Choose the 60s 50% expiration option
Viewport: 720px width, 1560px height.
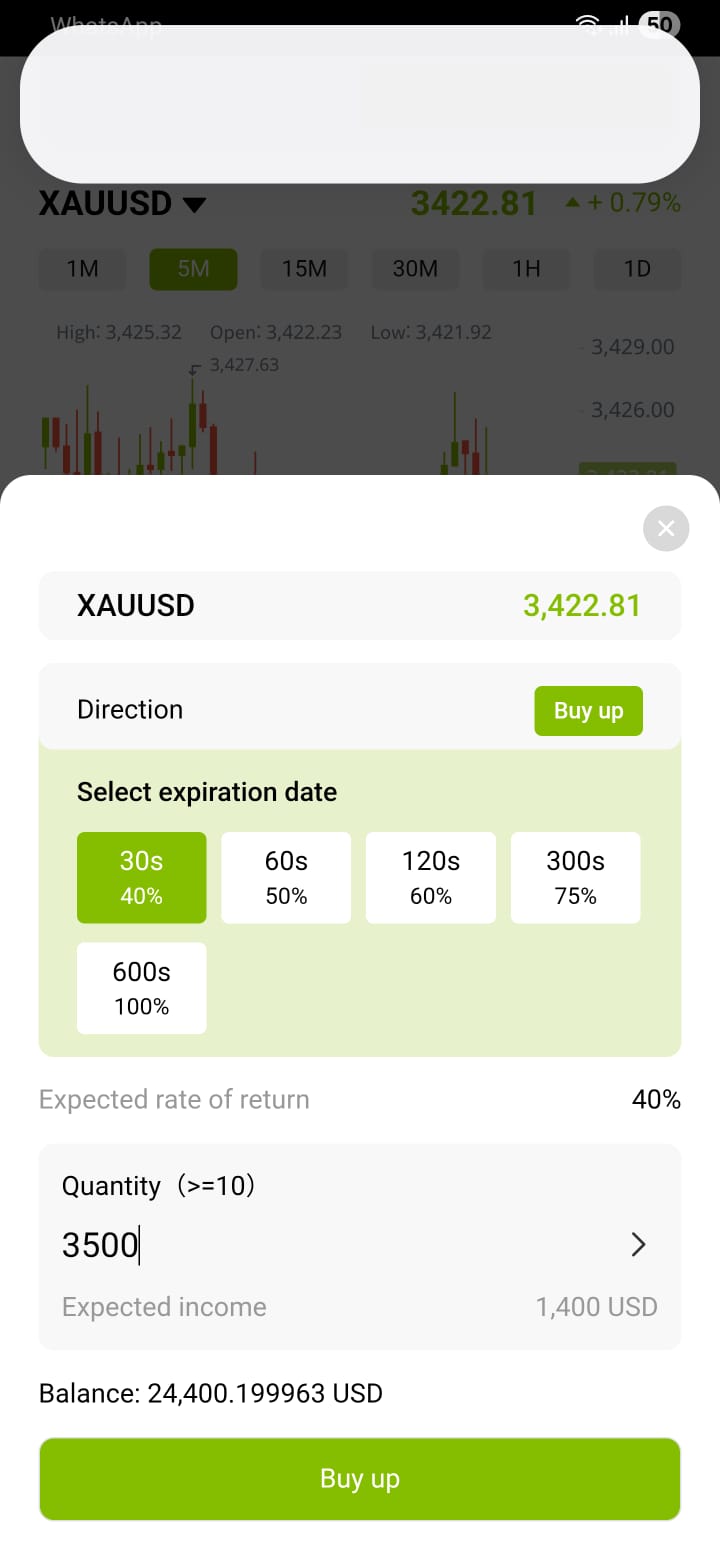[286, 877]
